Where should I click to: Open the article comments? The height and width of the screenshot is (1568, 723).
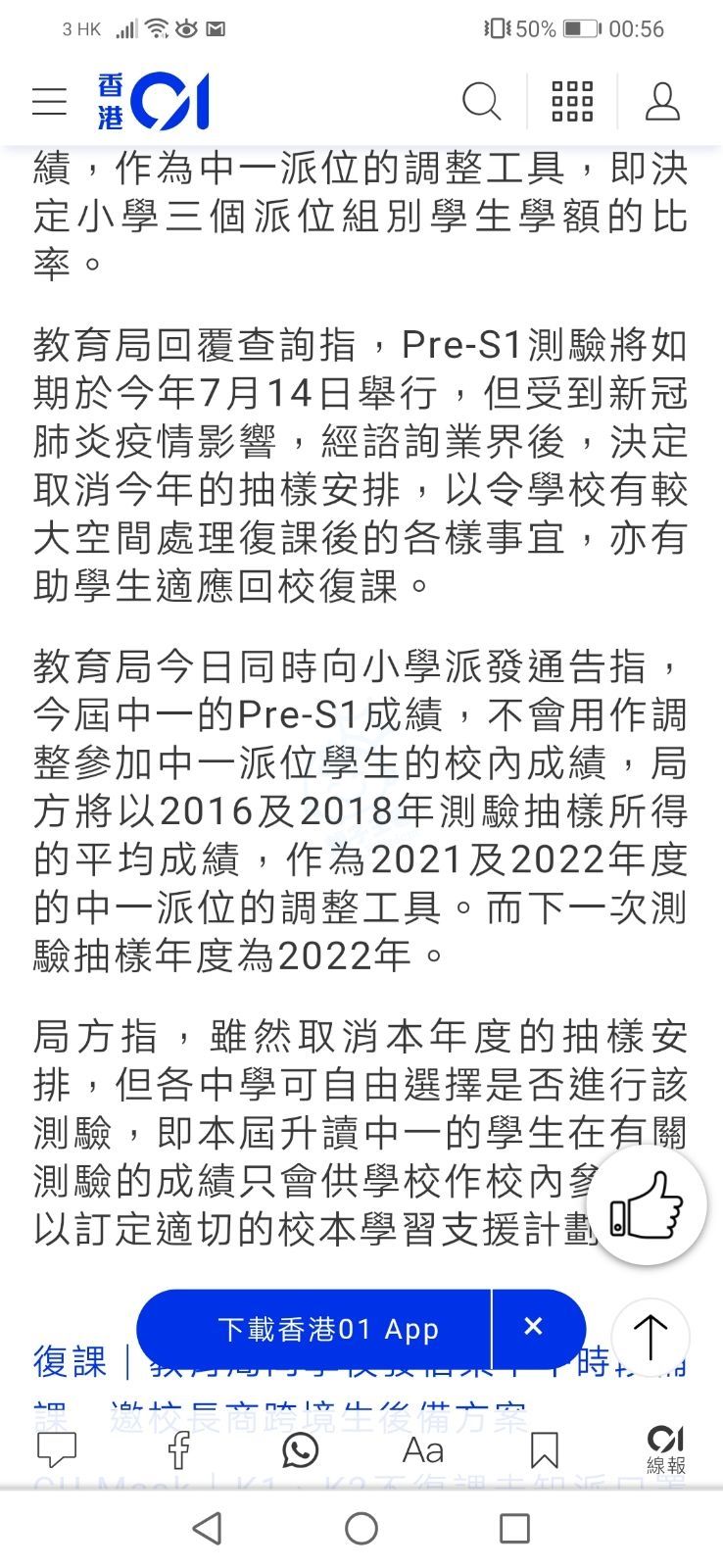(56, 1450)
